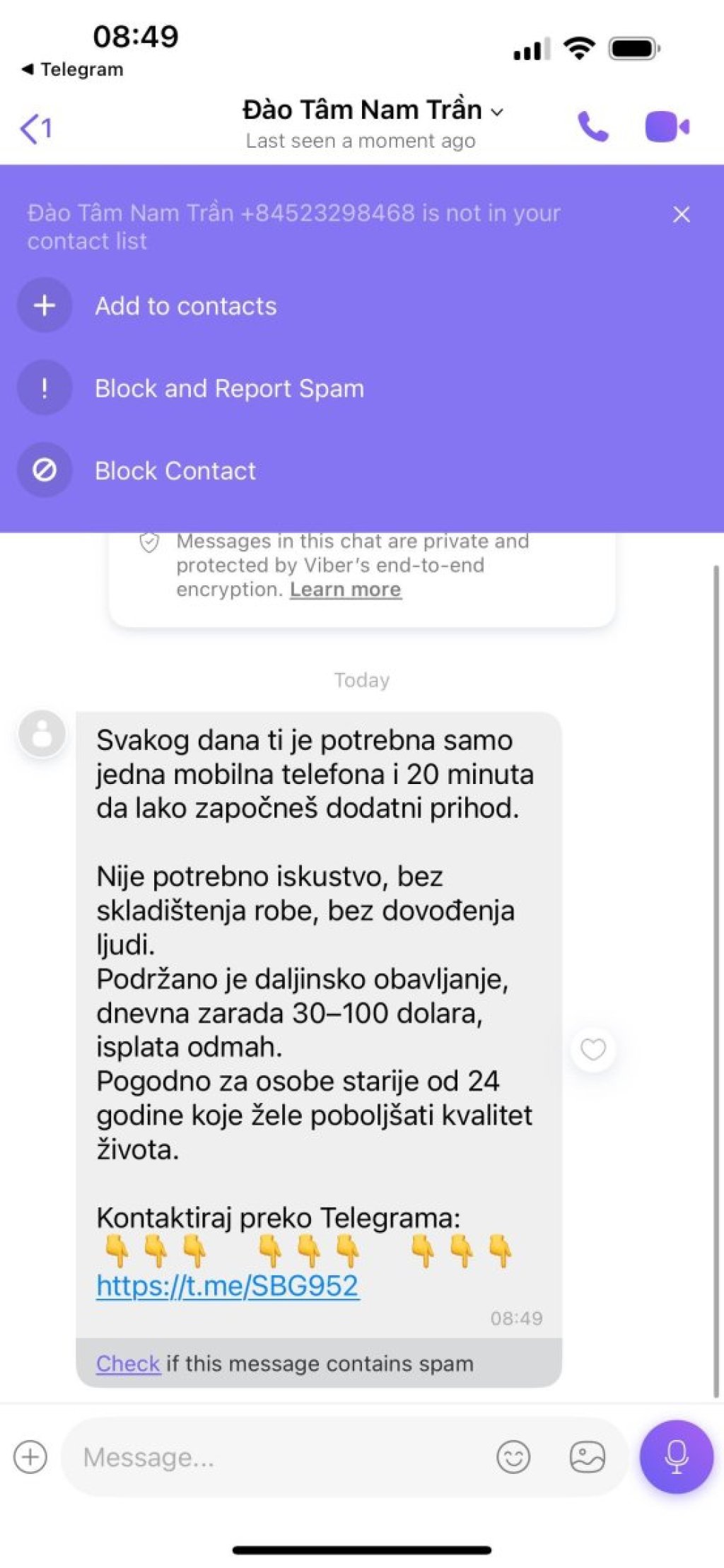Like the received message with heart
Viewport: 724px width, 1568px height.
592,1049
